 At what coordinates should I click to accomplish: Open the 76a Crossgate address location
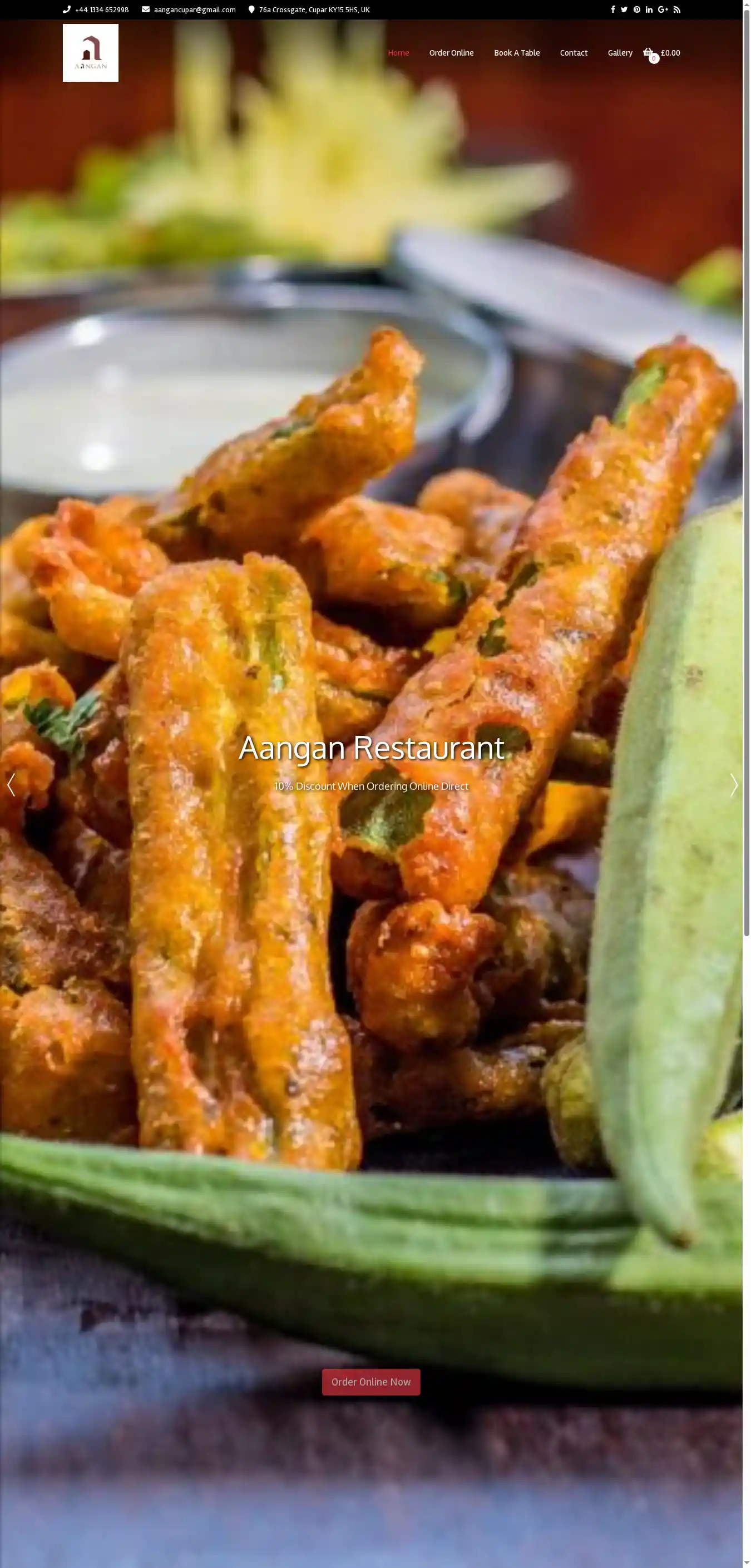pos(314,10)
